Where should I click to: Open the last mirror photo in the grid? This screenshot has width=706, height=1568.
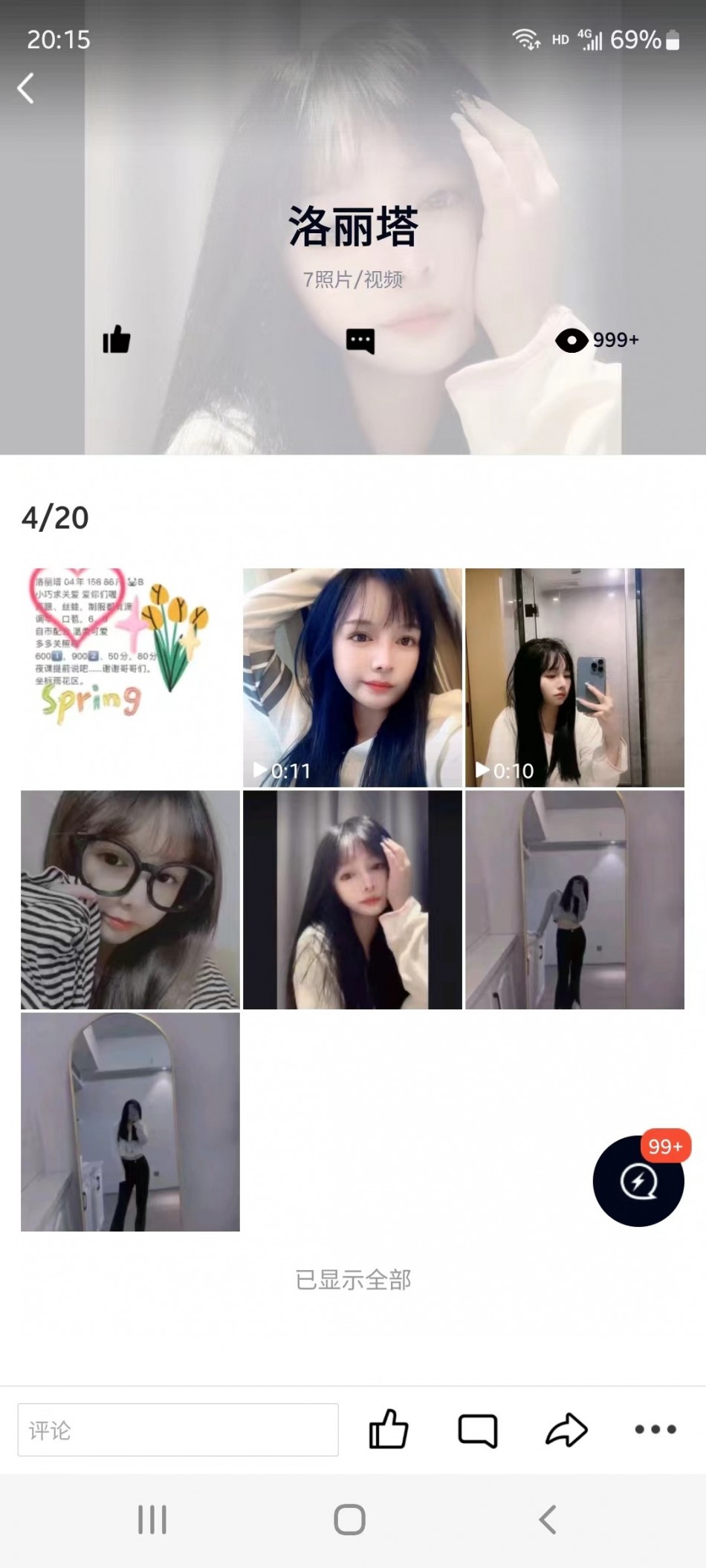click(130, 1121)
